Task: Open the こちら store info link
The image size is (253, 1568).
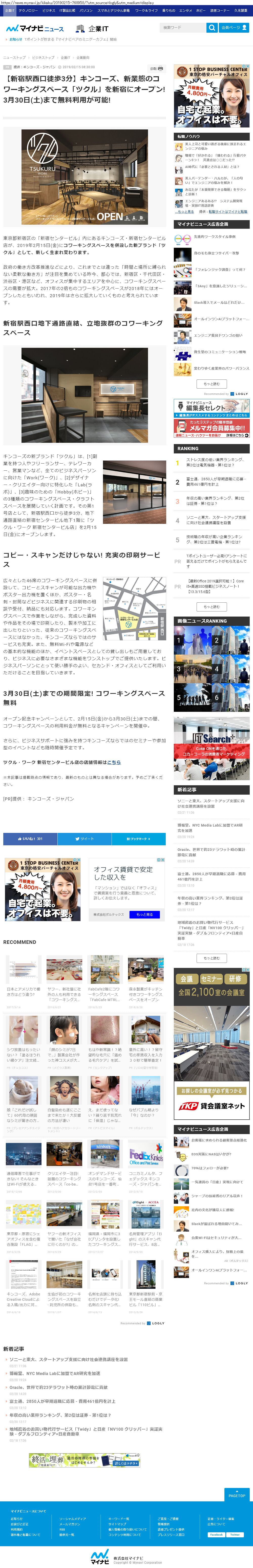Action: click(114, 762)
